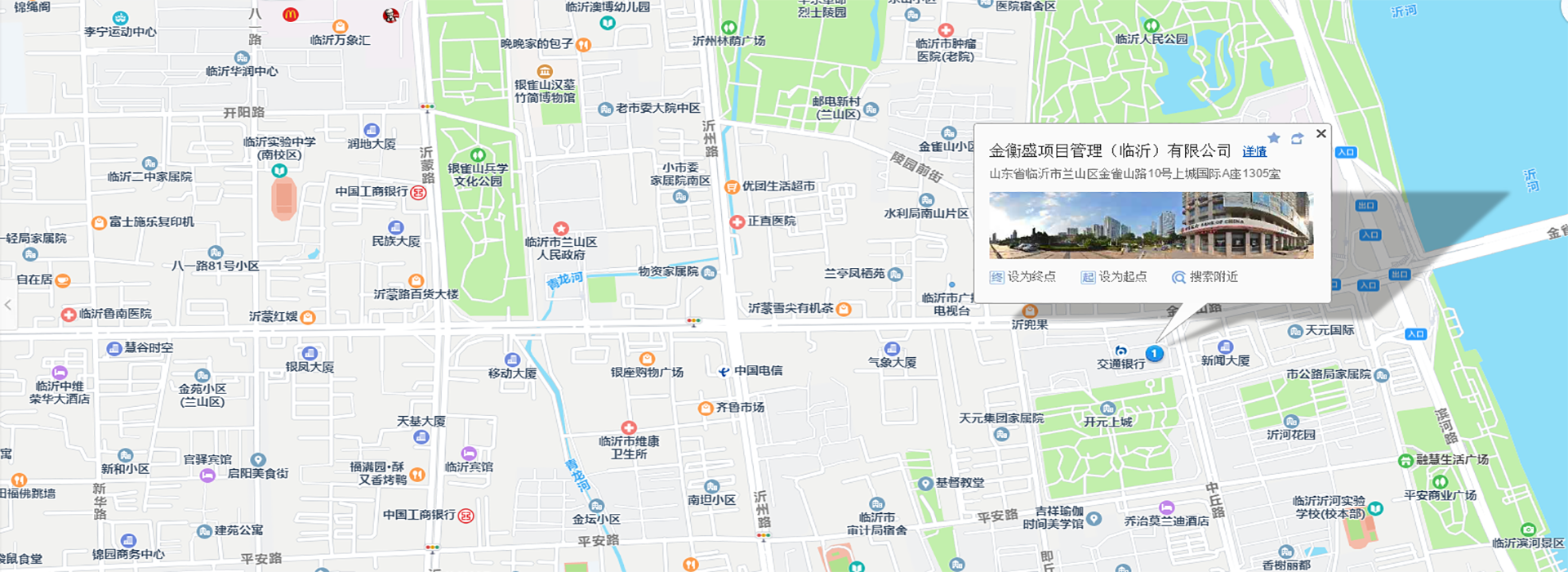The image size is (1568, 572).
Task: Favorite this place with the star icon
Action: tap(1273, 138)
